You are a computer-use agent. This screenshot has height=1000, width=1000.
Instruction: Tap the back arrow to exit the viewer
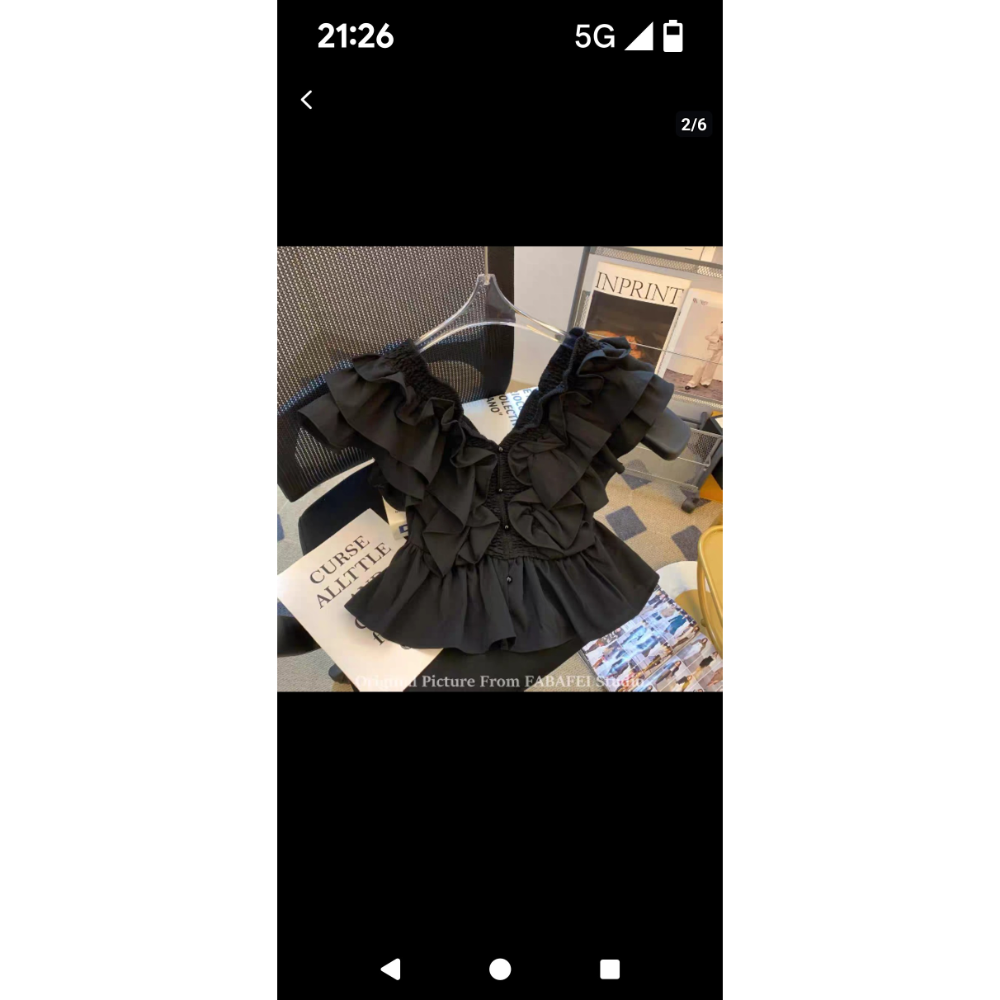click(x=307, y=100)
